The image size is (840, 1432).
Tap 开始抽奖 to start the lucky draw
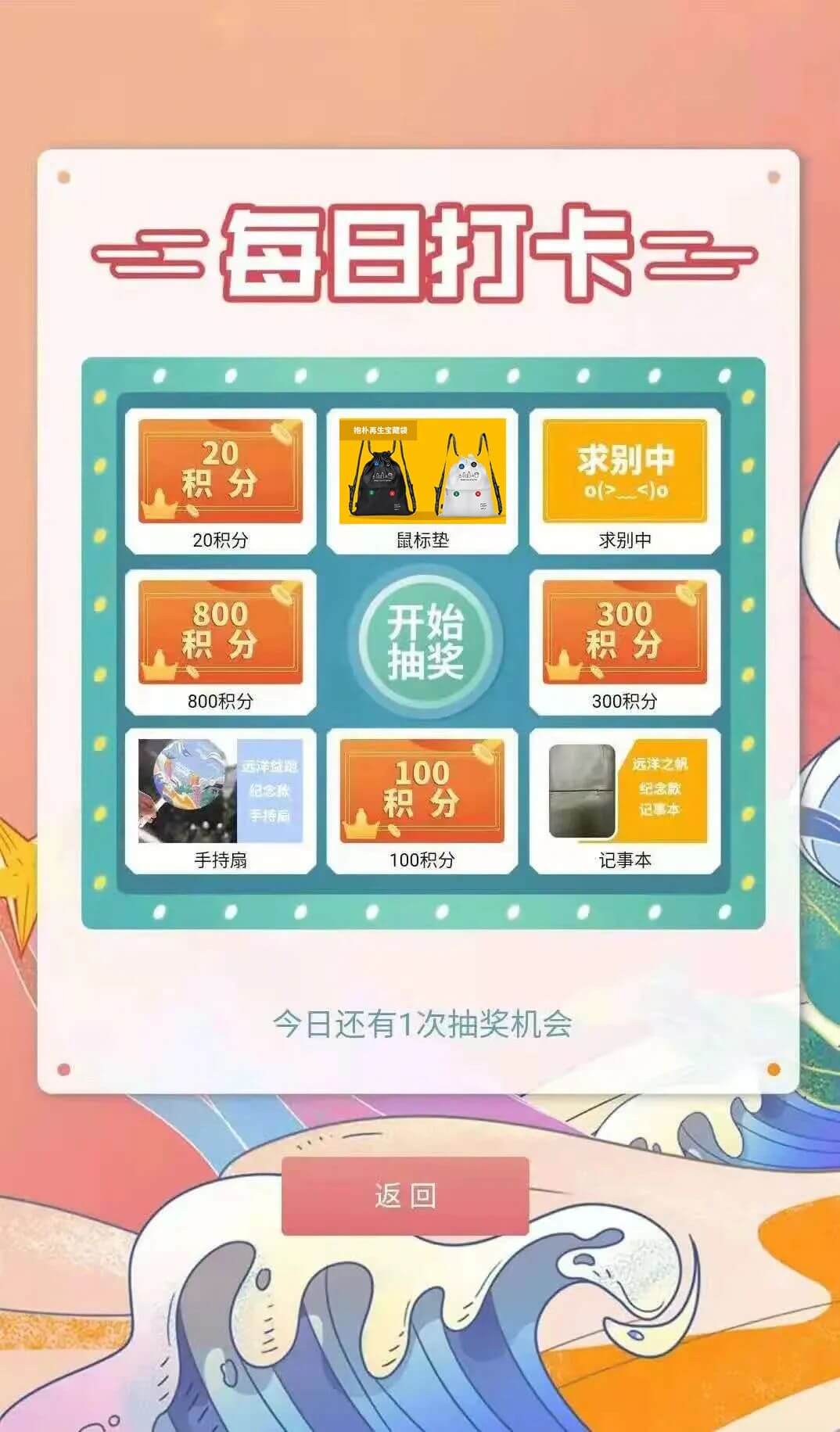tap(425, 641)
